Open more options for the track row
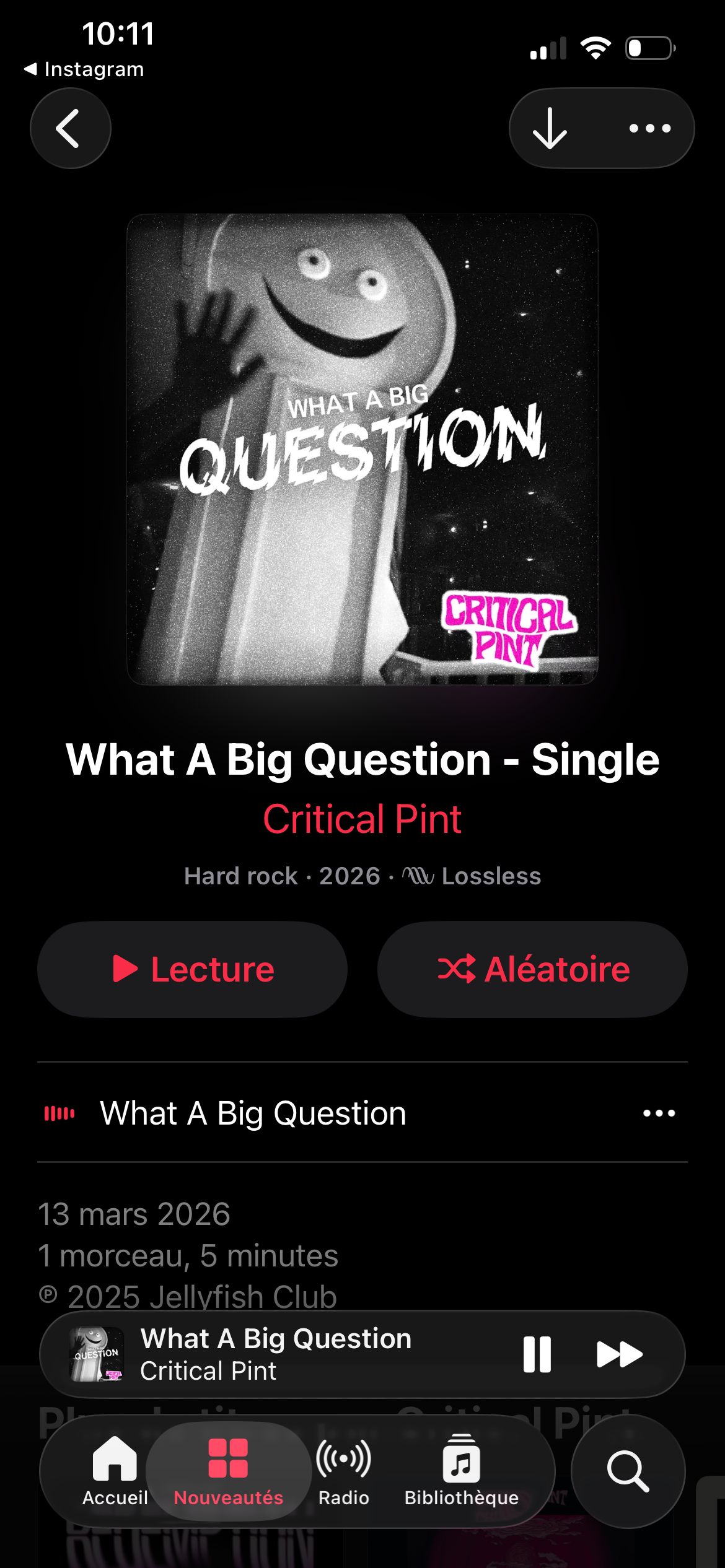 click(x=659, y=1113)
